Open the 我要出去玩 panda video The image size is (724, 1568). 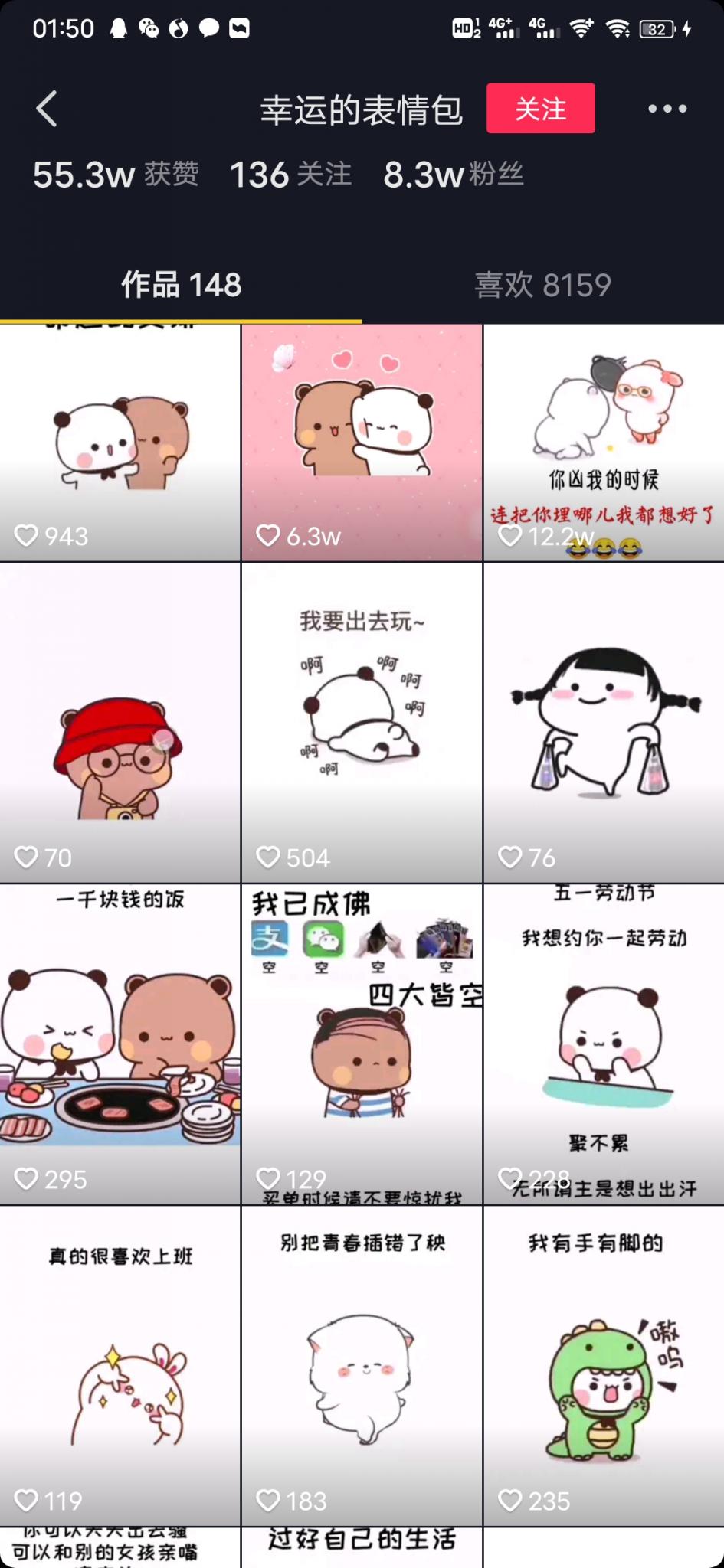(x=362, y=720)
